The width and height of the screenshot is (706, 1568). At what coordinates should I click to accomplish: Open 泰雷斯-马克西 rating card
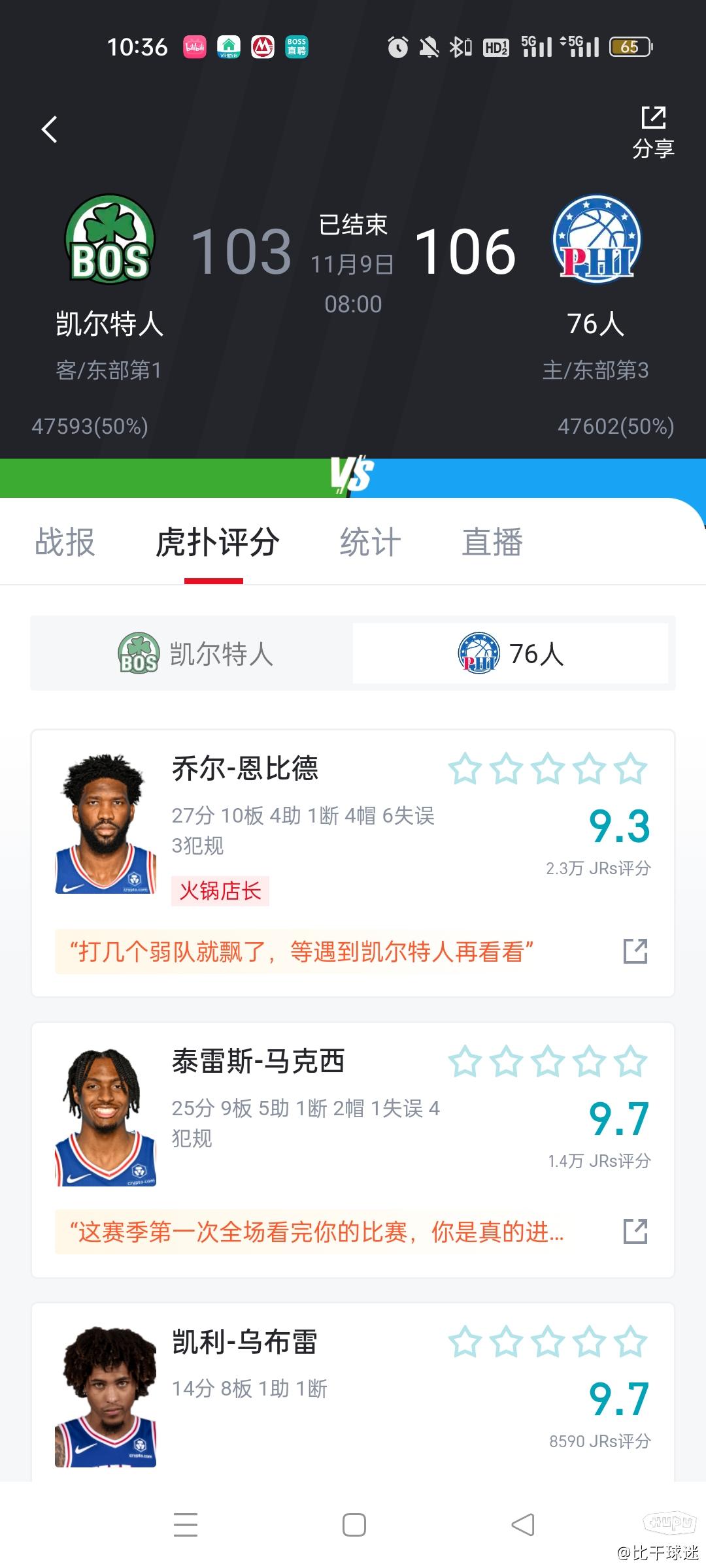[258, 1061]
